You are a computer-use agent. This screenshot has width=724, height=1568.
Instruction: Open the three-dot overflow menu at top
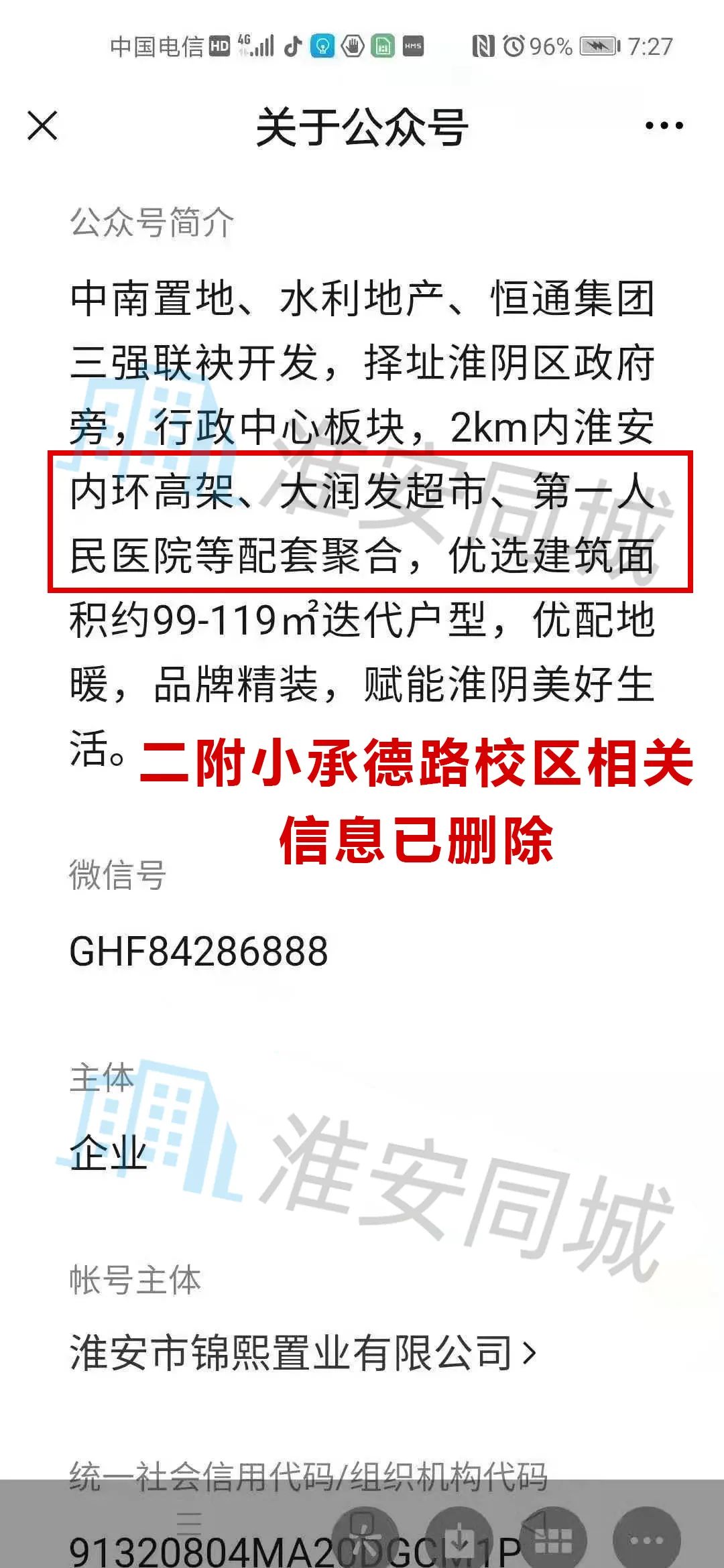tap(664, 125)
